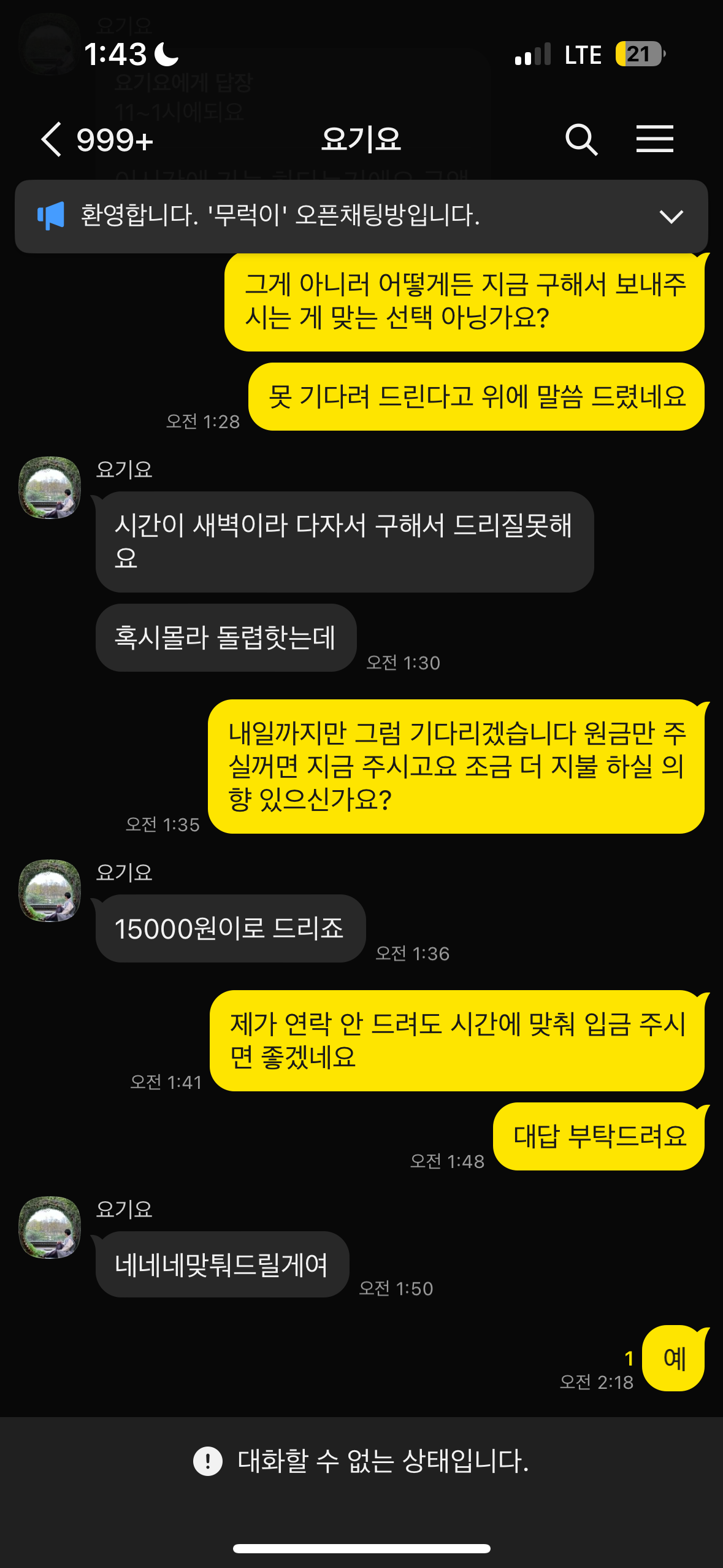Open the chat room hamburger menu

tap(654, 139)
